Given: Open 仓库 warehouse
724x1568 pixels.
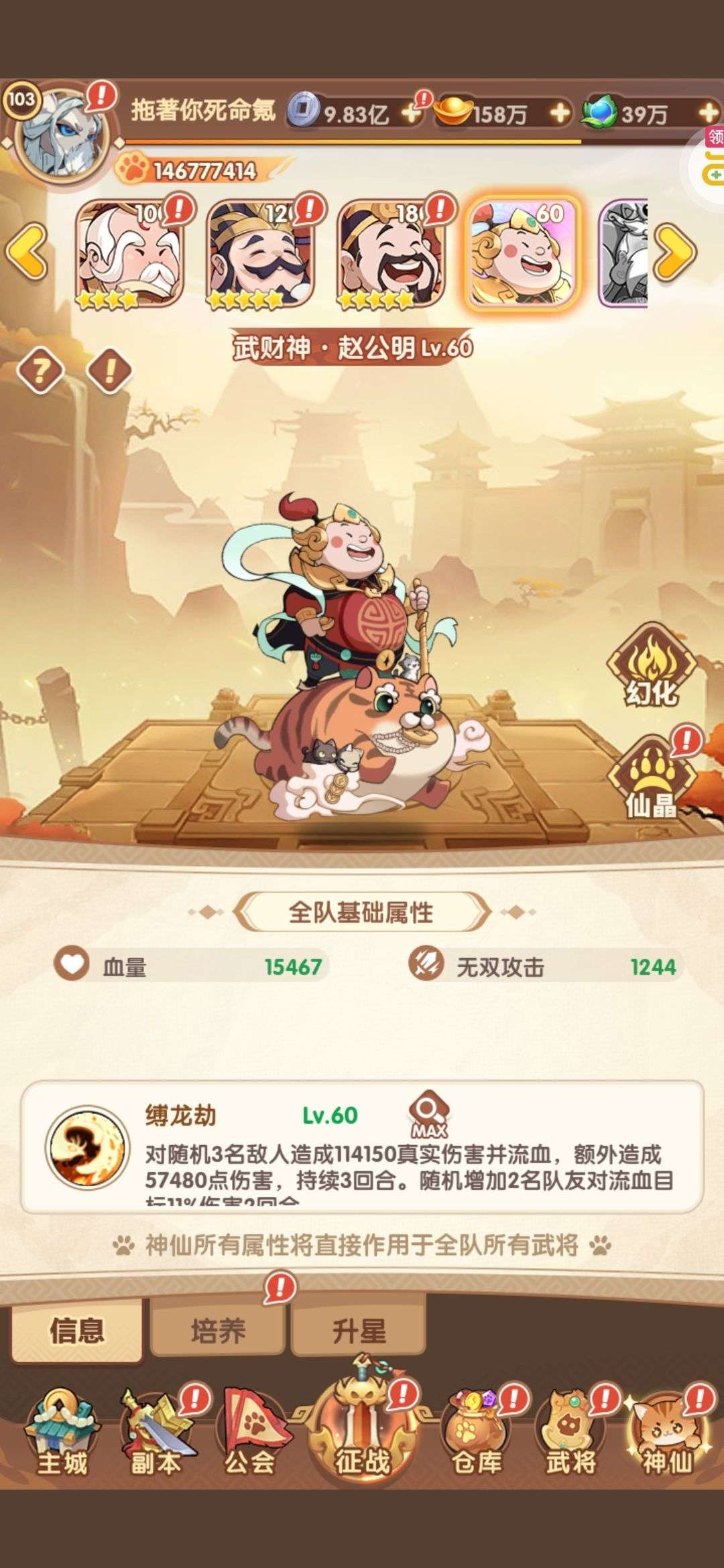Looking at the screenshot, I should click(477, 1433).
